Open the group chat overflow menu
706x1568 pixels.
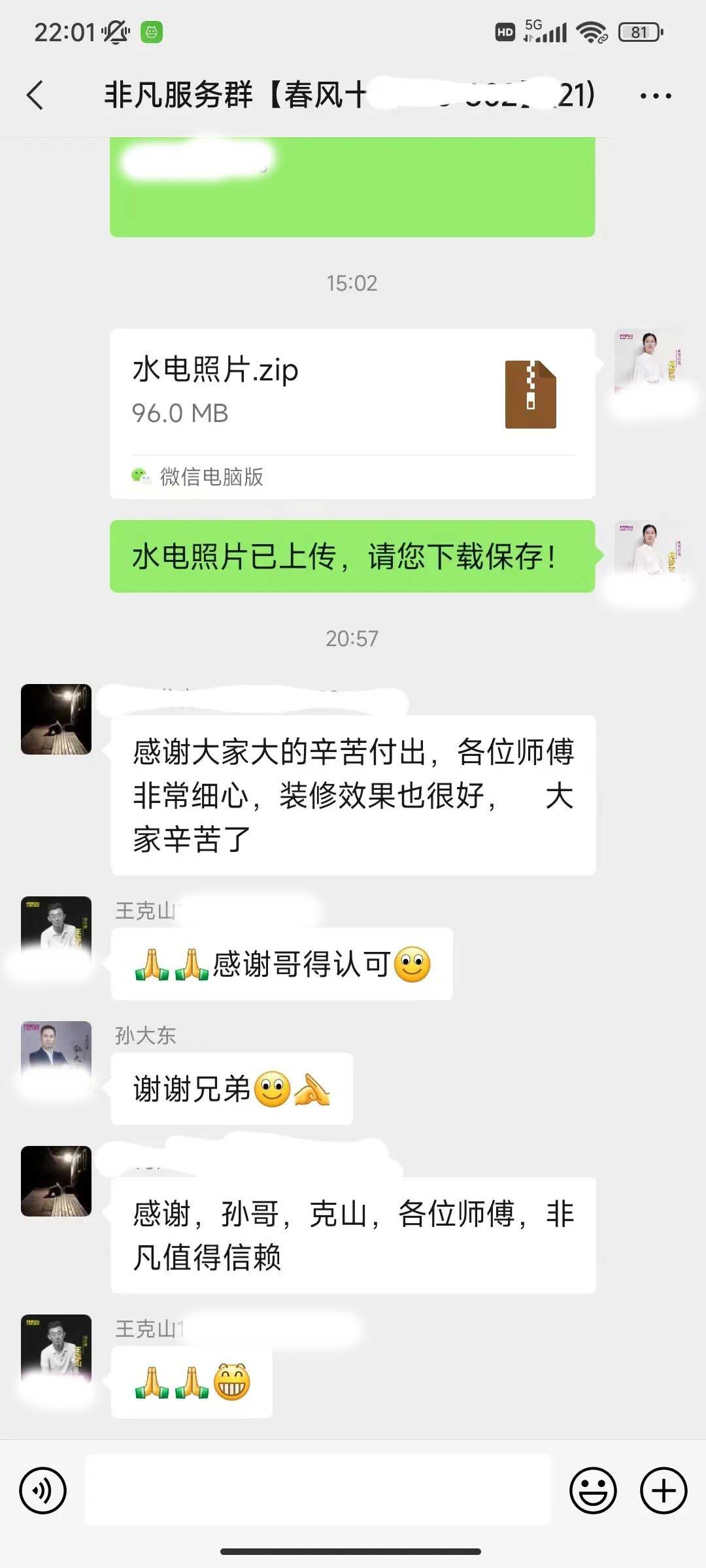click(x=655, y=96)
